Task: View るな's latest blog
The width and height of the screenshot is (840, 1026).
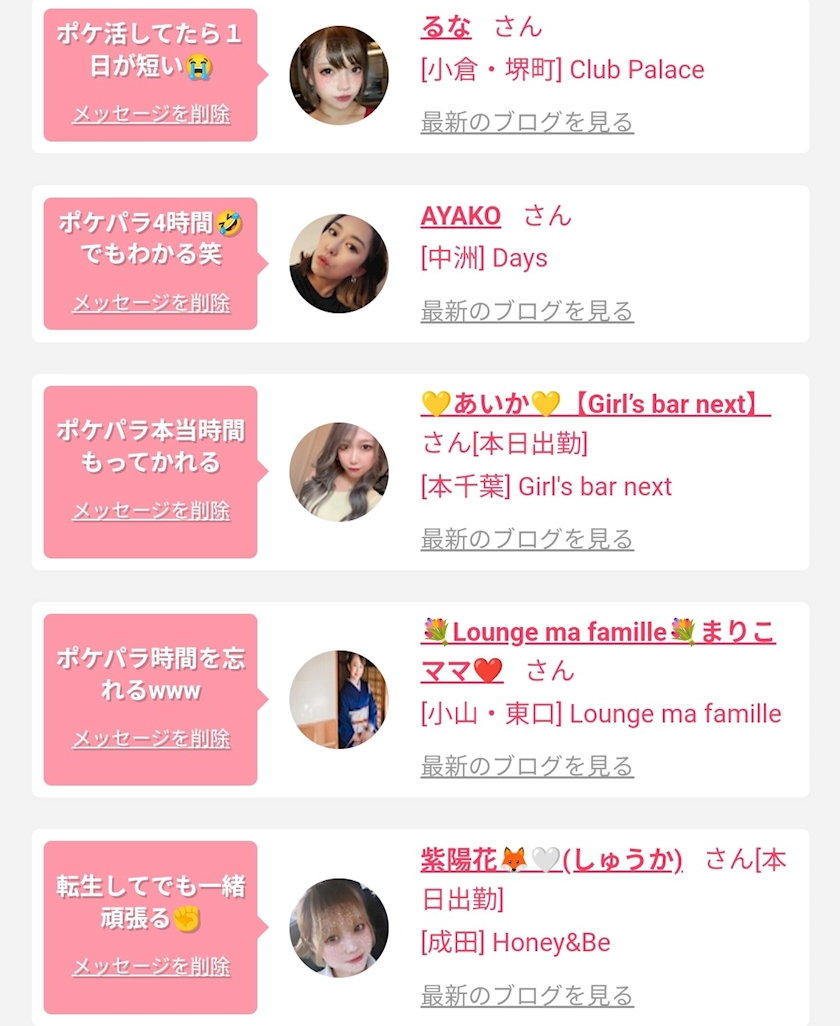Action: (x=527, y=122)
